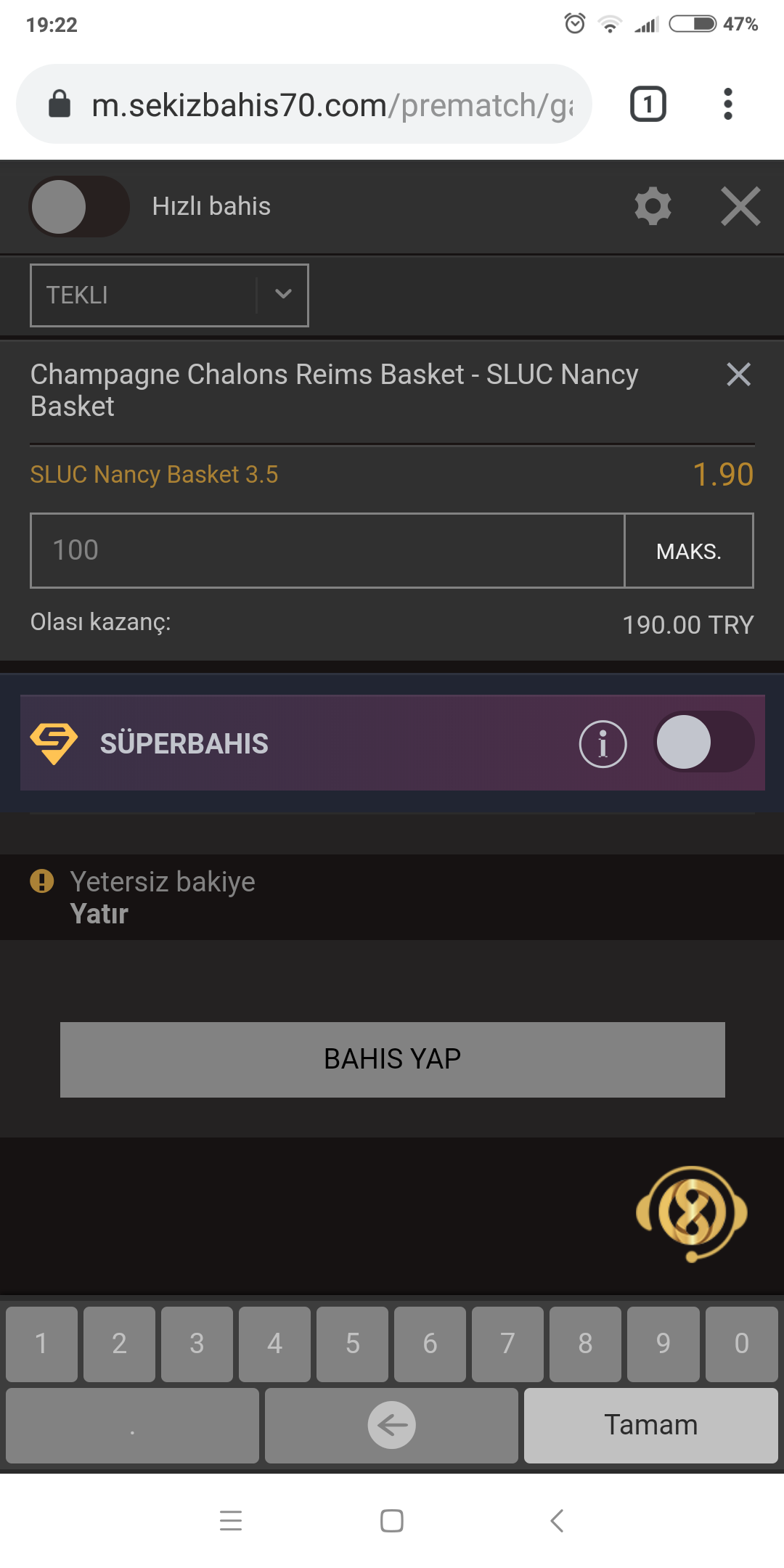784x1568 pixels.
Task: Open the browser overflow menu
Action: pyautogui.click(x=727, y=104)
